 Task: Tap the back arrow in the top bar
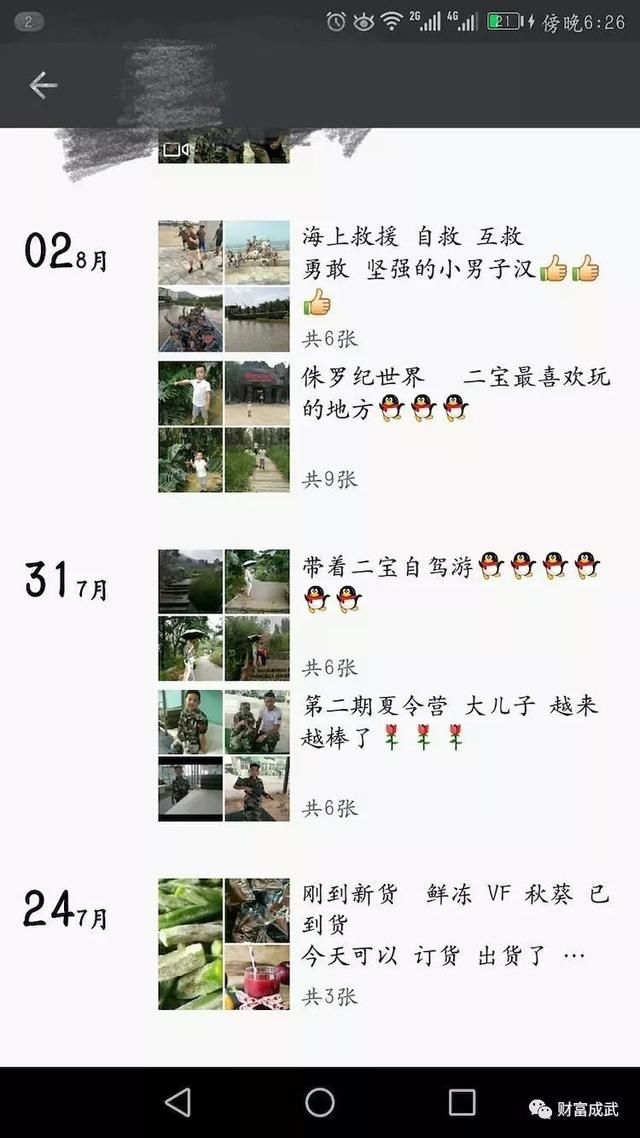coord(43,86)
